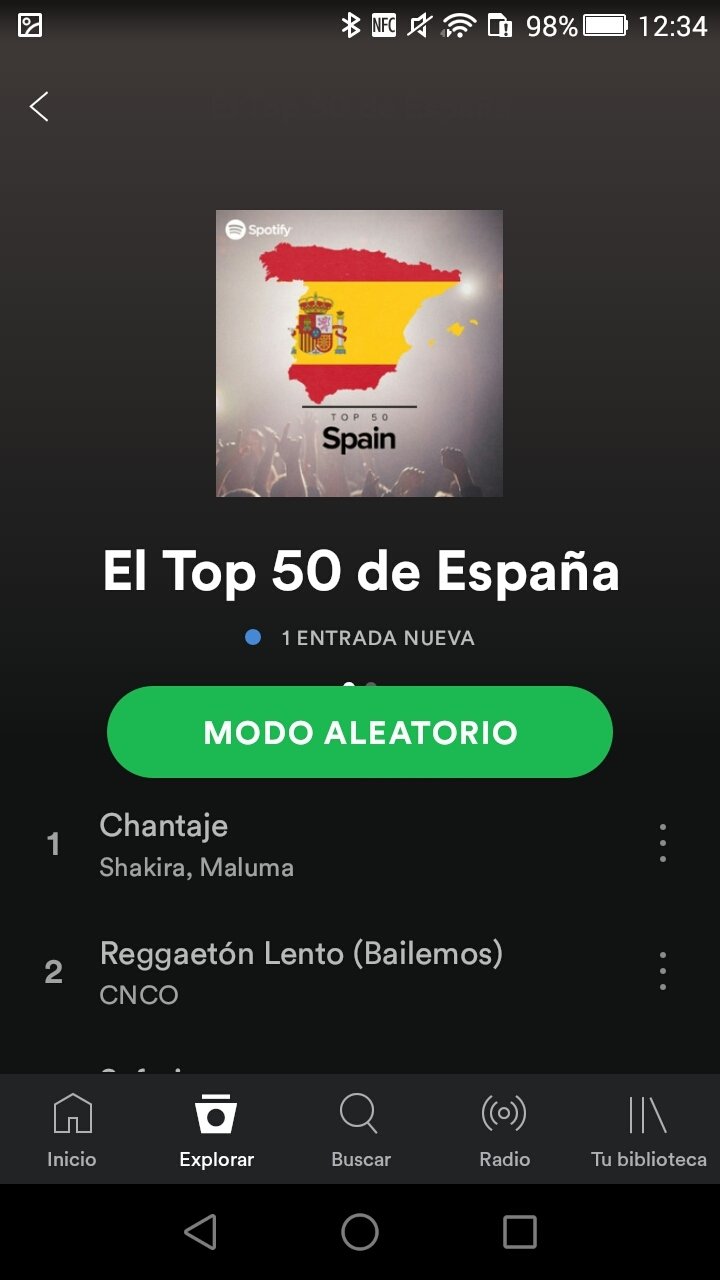Go to the Buscar tab

point(360,1130)
